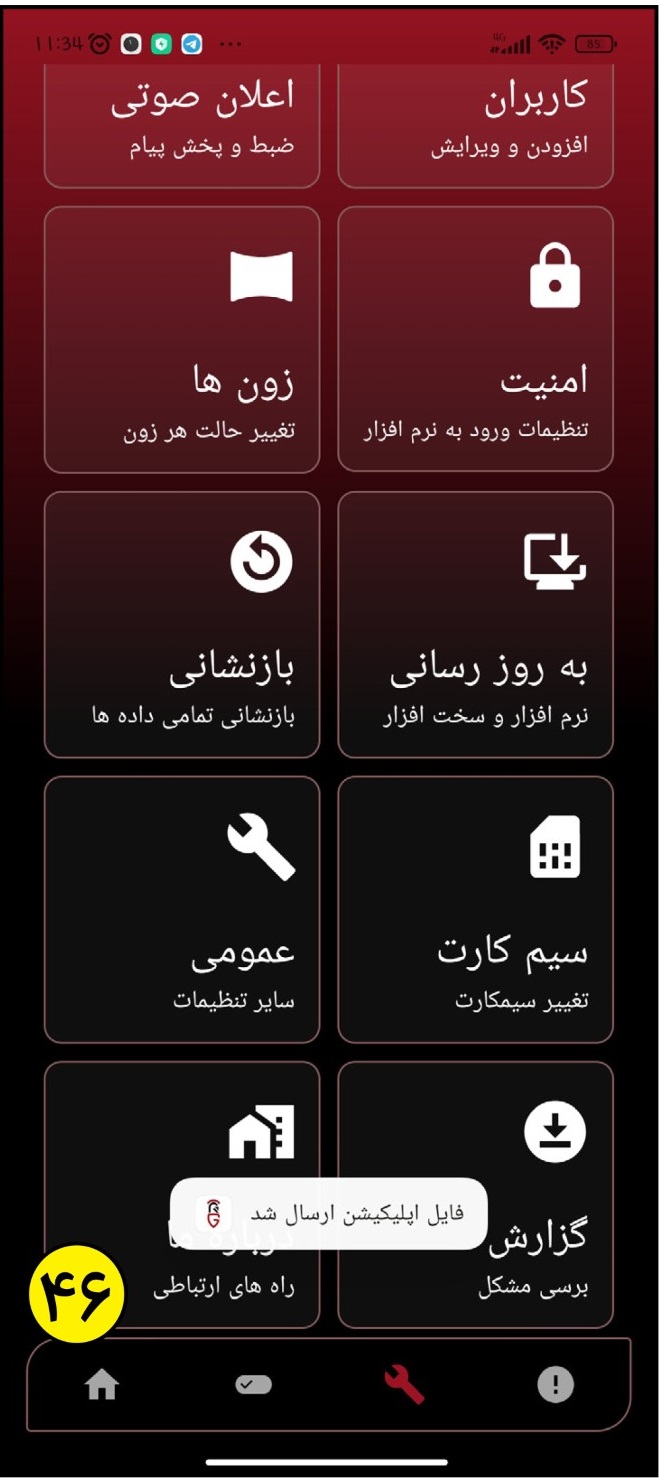
Task: Select the بازنشانی reset card
Action: pyautogui.click(x=182, y=624)
